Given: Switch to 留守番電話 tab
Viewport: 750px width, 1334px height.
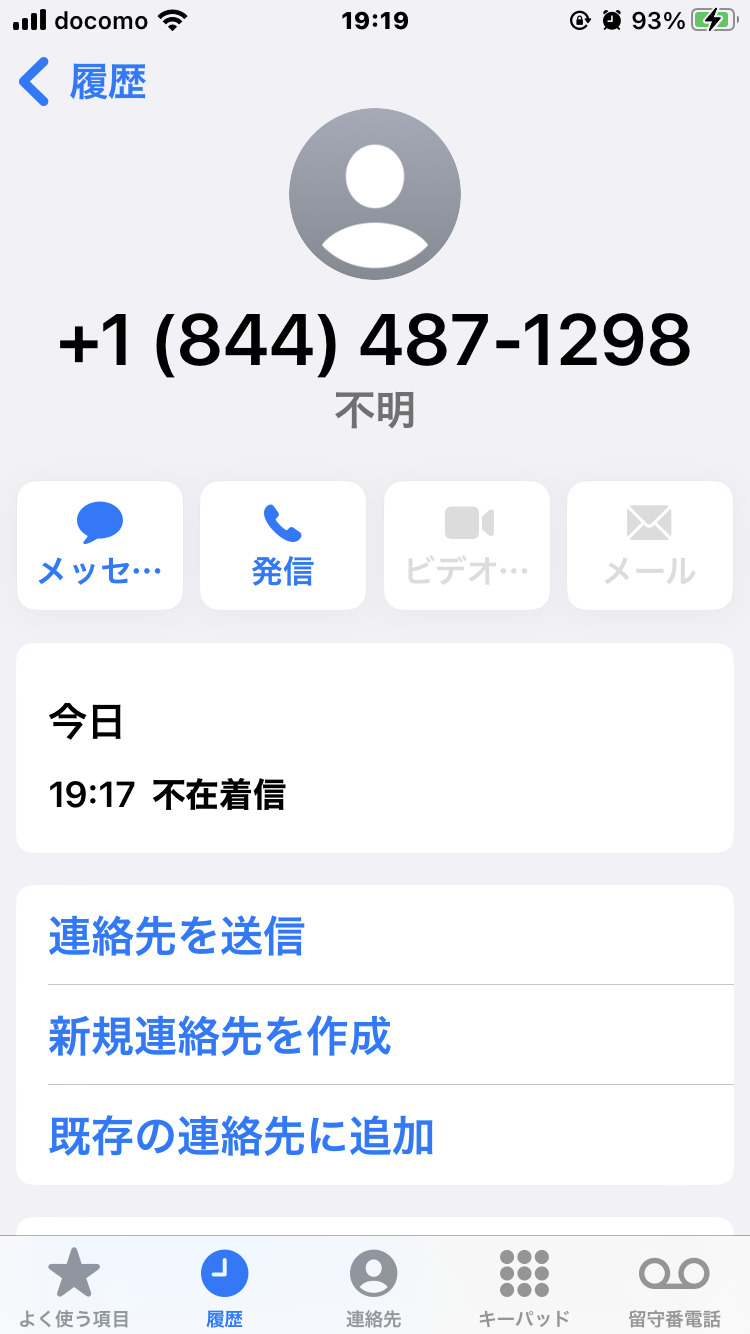Looking at the screenshot, I should (x=674, y=1287).
